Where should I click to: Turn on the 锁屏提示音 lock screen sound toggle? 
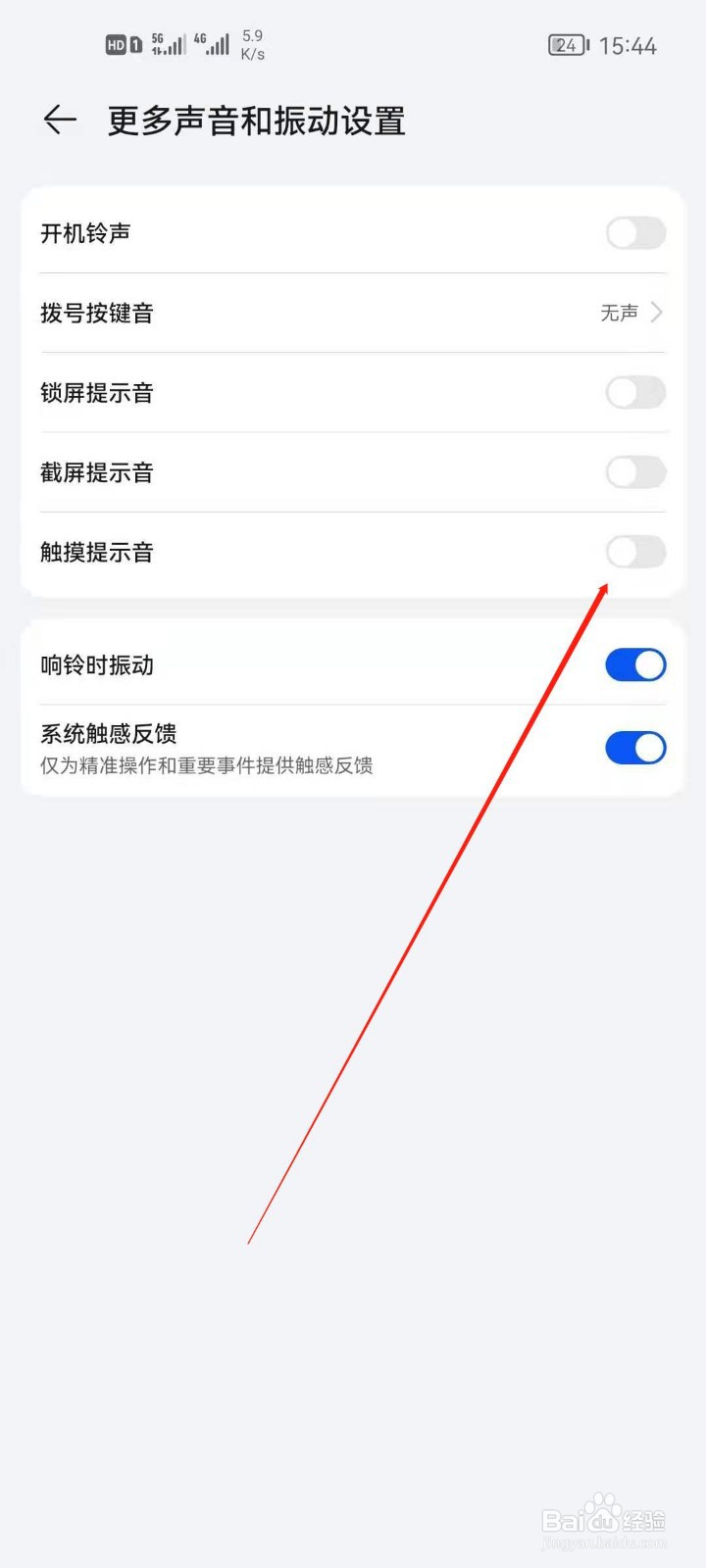[634, 392]
